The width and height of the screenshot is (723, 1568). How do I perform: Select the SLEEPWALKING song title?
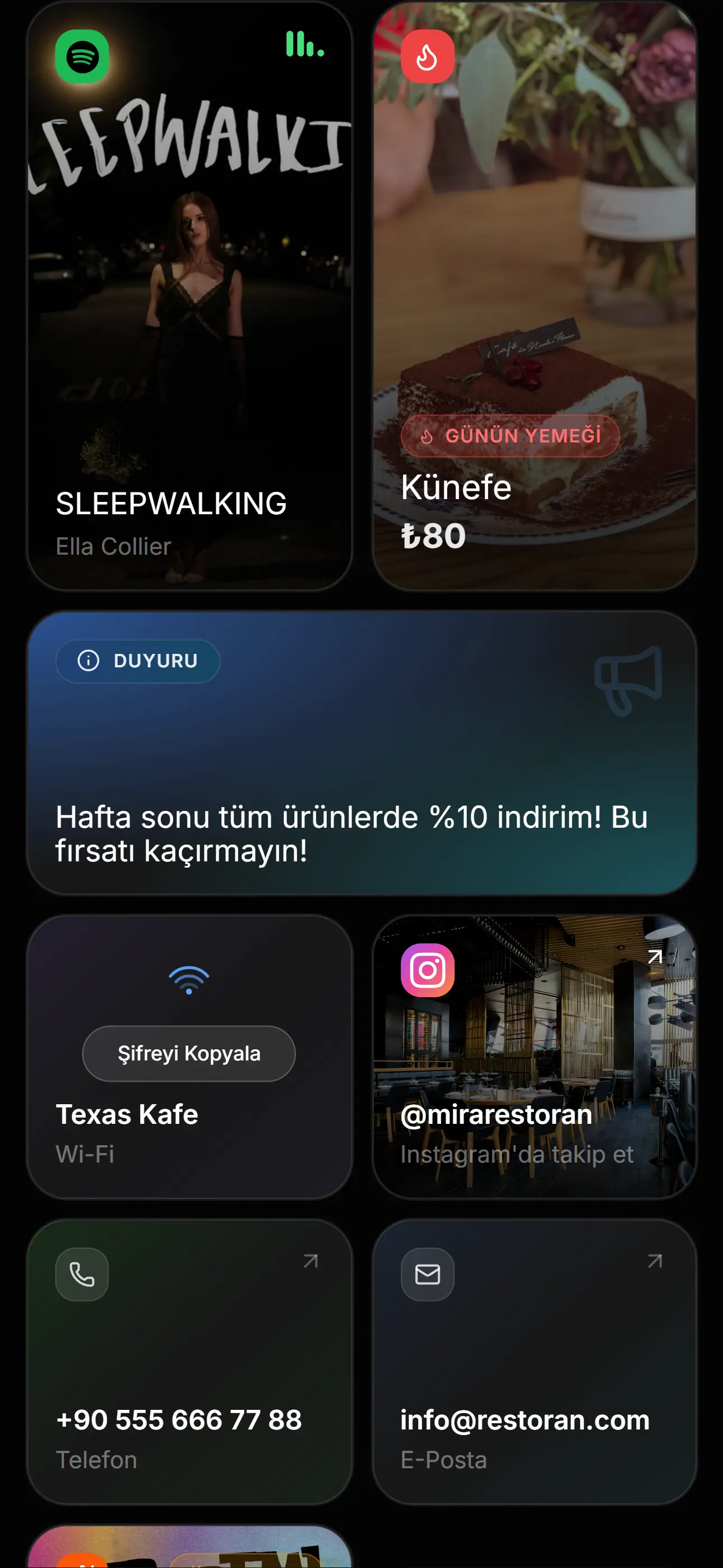172,504
